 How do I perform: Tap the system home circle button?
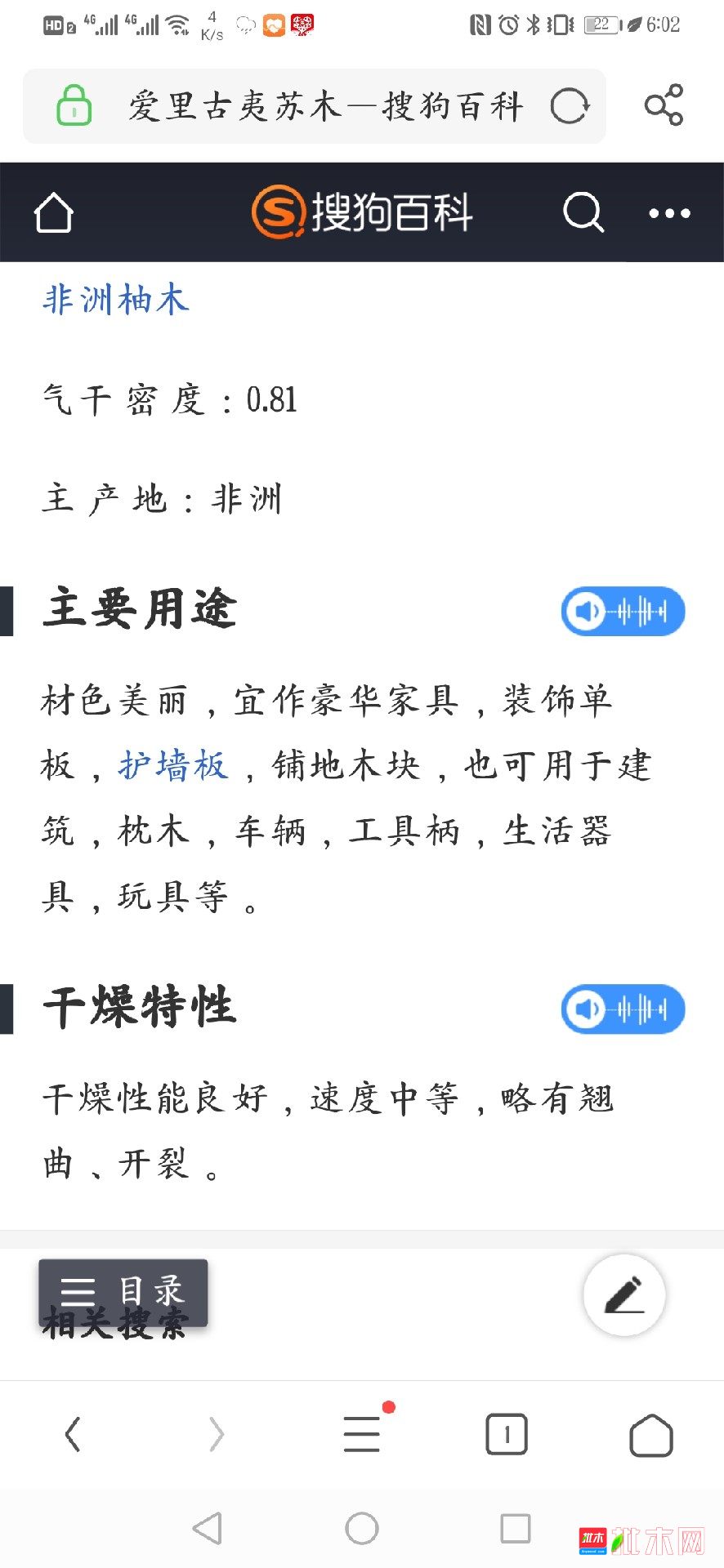click(362, 1528)
